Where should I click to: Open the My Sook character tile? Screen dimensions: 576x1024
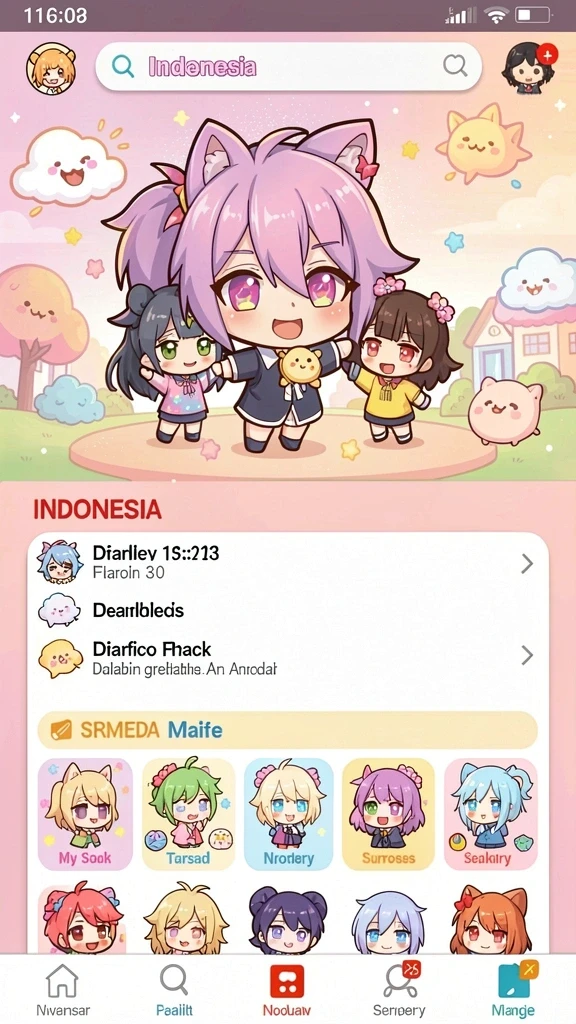pyautogui.click(x=85, y=814)
